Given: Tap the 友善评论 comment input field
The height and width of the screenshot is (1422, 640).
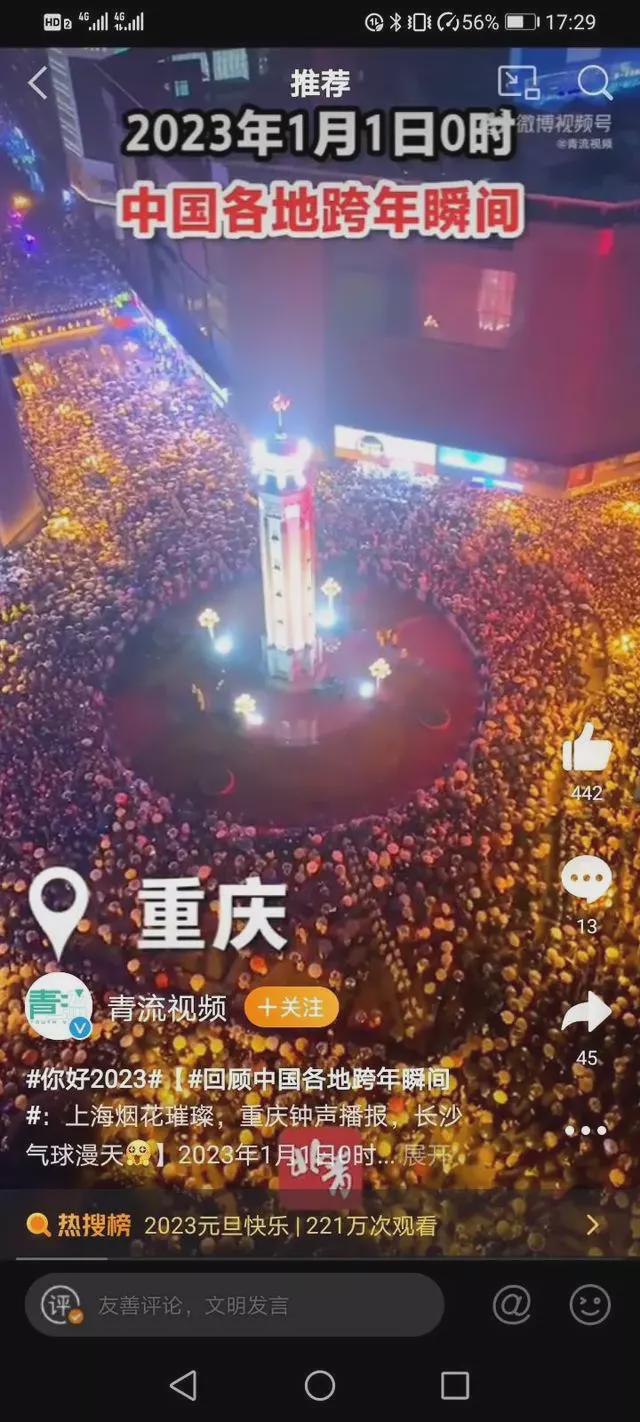Looking at the screenshot, I should click(235, 1305).
